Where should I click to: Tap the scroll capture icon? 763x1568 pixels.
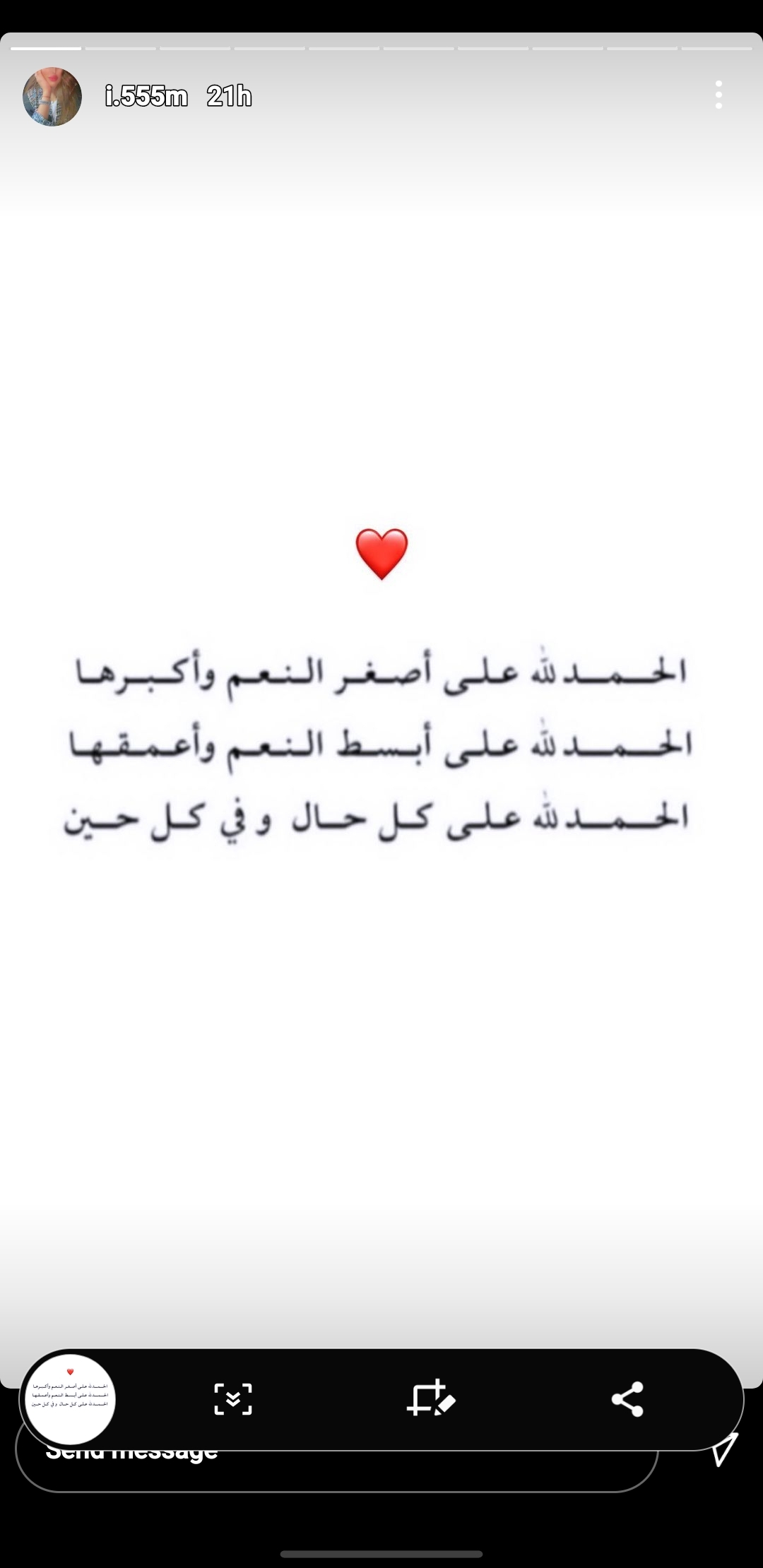(233, 1398)
